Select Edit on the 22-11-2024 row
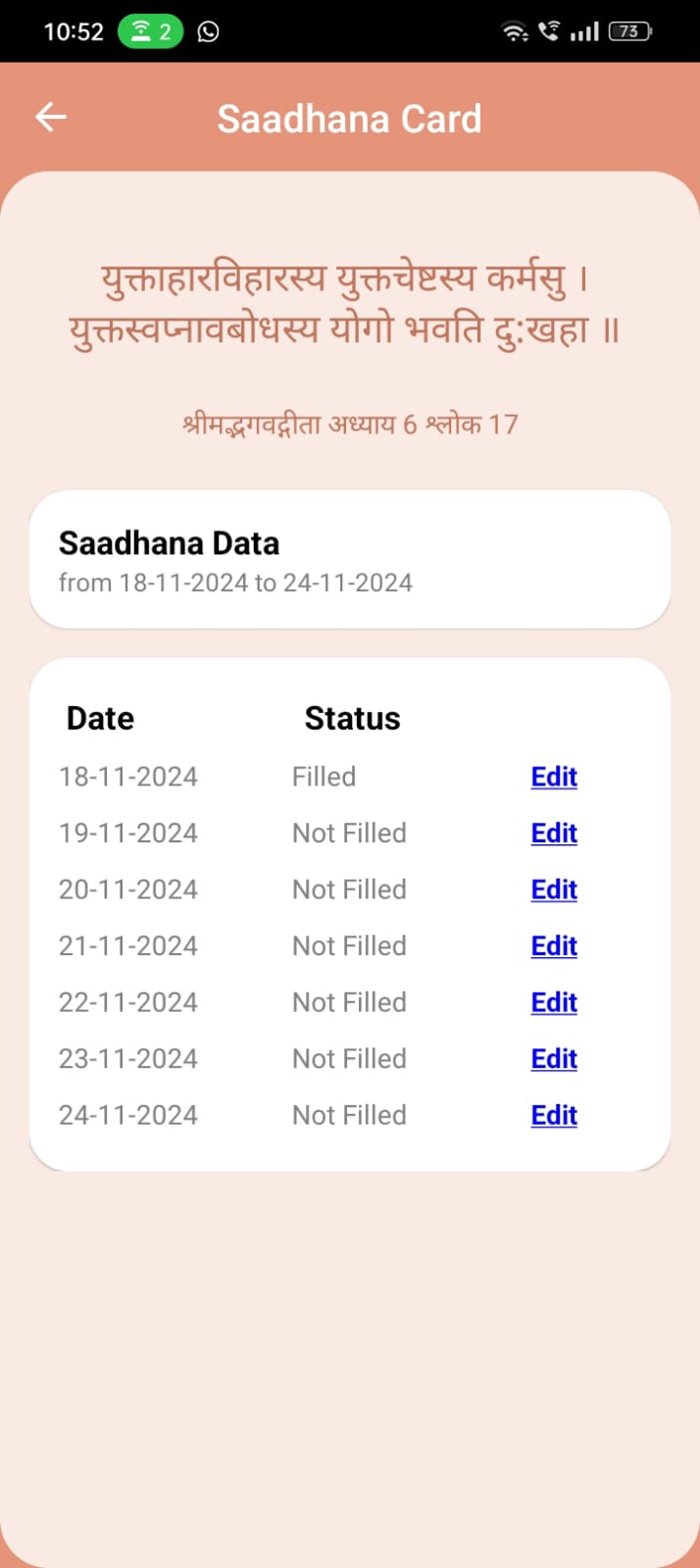700x1568 pixels. click(x=554, y=1002)
